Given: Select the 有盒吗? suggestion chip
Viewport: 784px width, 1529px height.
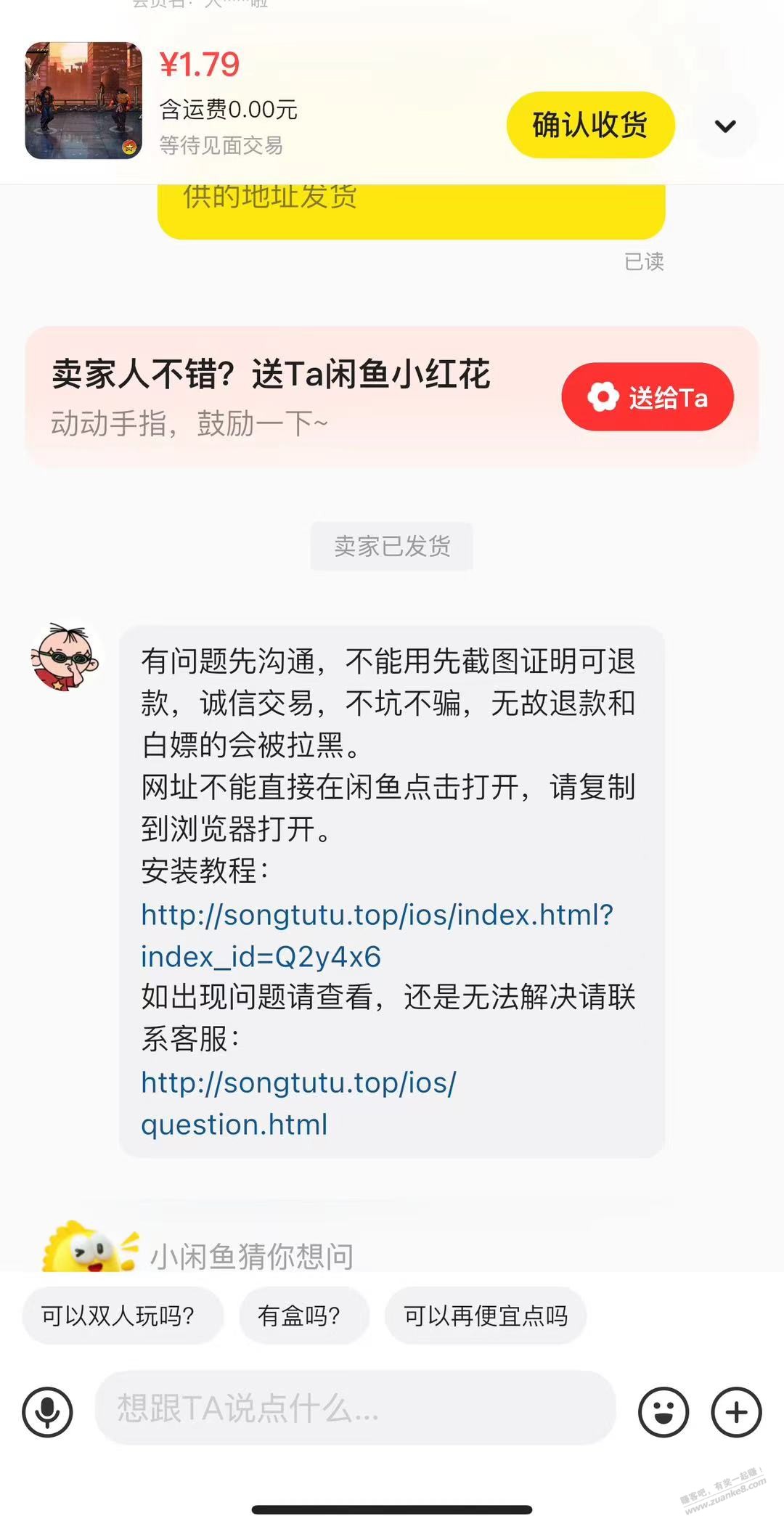Looking at the screenshot, I should [299, 1316].
